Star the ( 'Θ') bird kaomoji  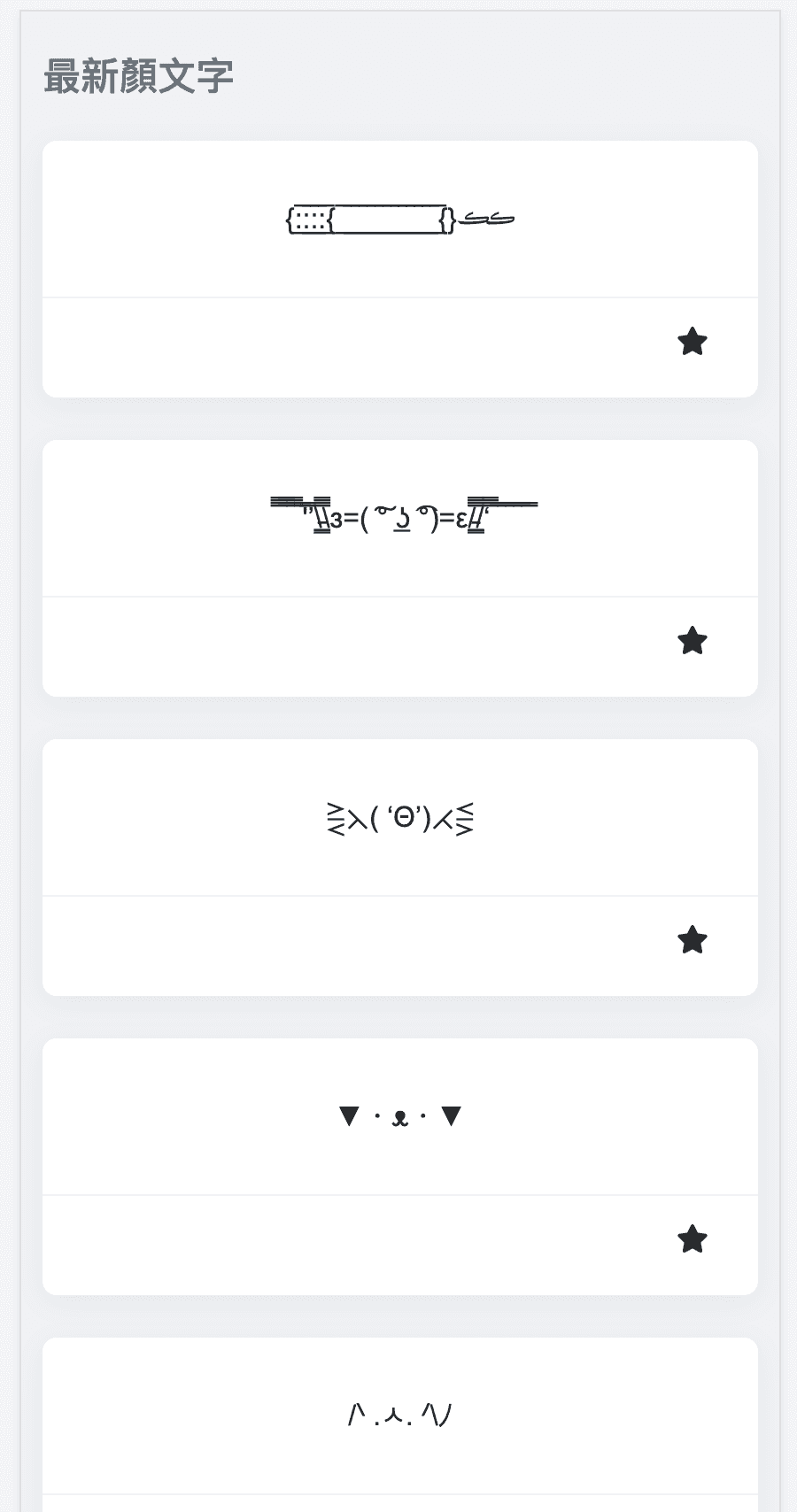tap(692, 940)
